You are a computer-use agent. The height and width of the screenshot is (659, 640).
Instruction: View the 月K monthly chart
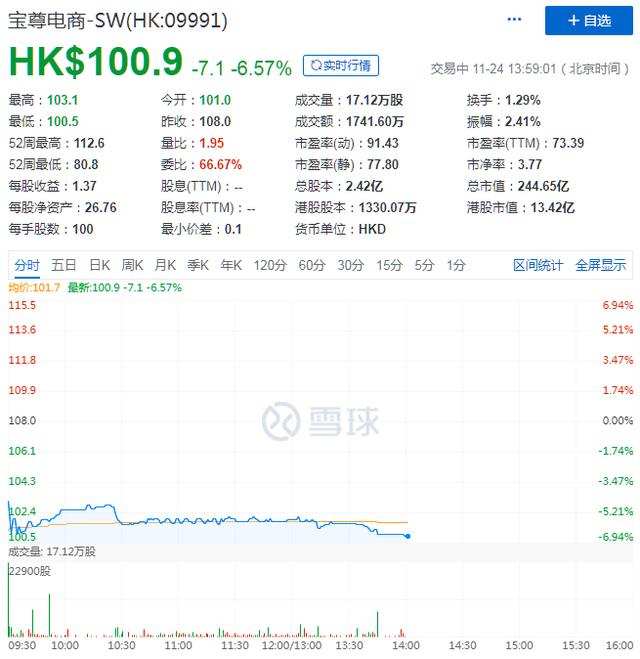click(x=166, y=265)
